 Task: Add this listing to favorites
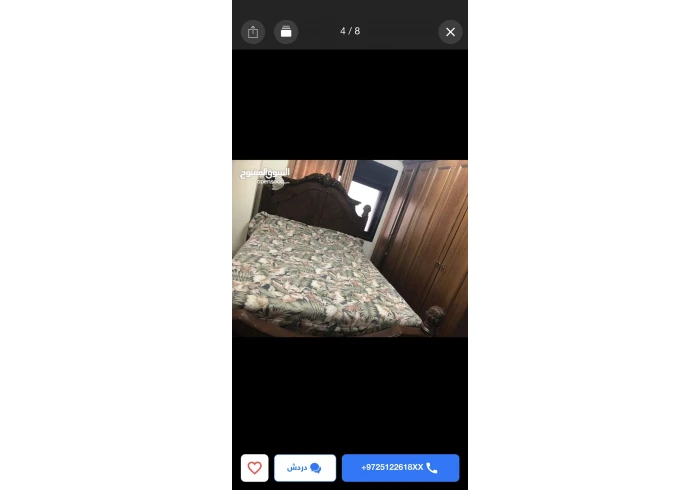pyautogui.click(x=255, y=468)
